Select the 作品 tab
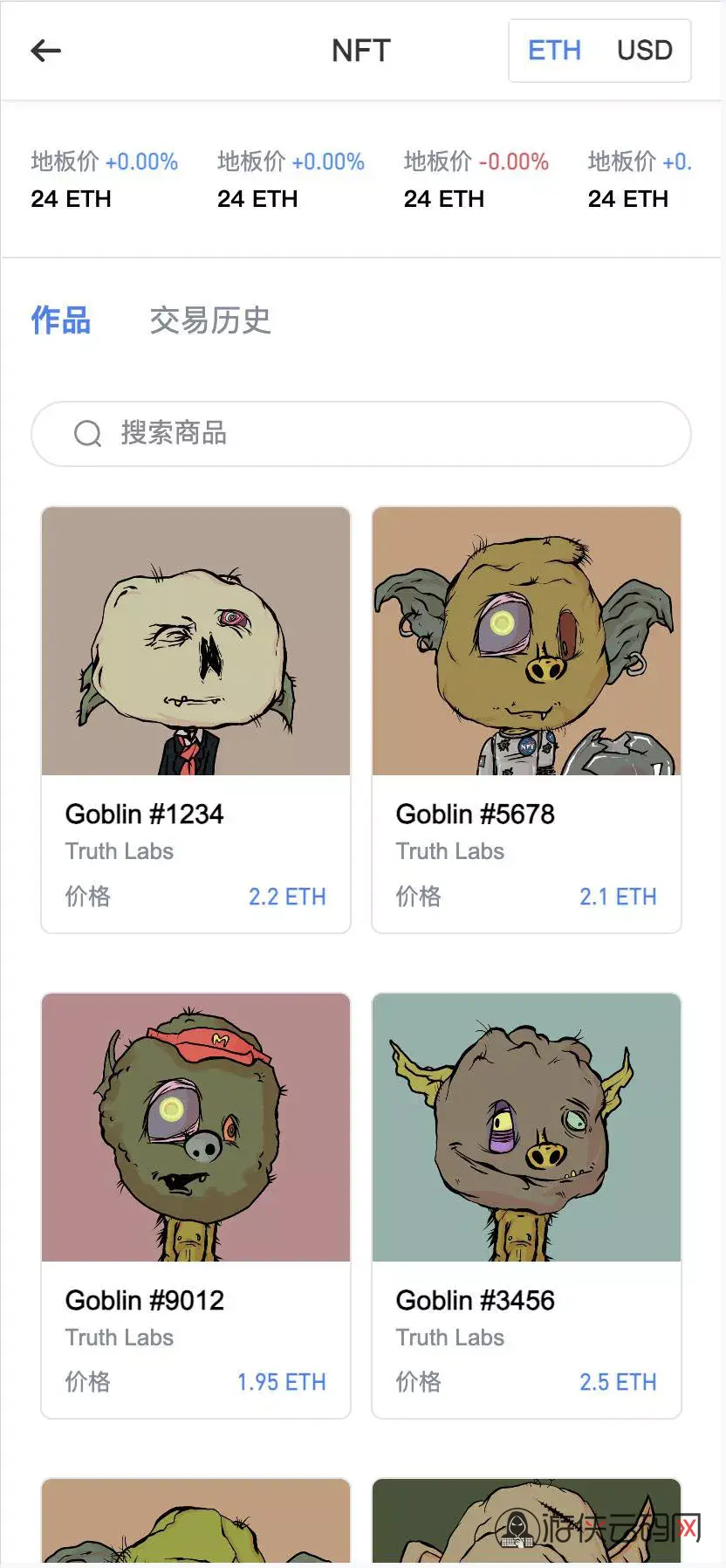The height and width of the screenshot is (1568, 726). [61, 320]
